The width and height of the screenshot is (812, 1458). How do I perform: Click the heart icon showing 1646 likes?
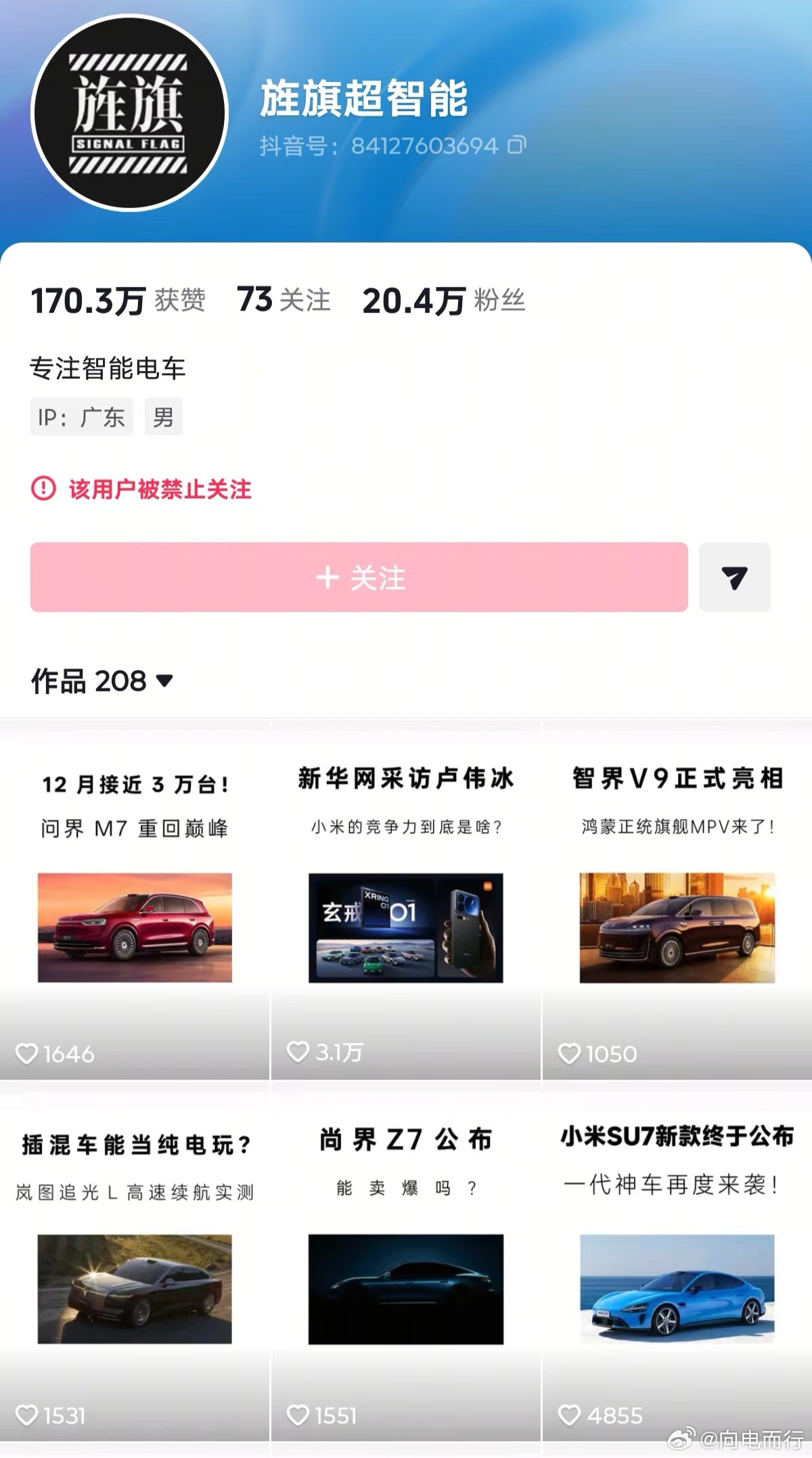28,1053
